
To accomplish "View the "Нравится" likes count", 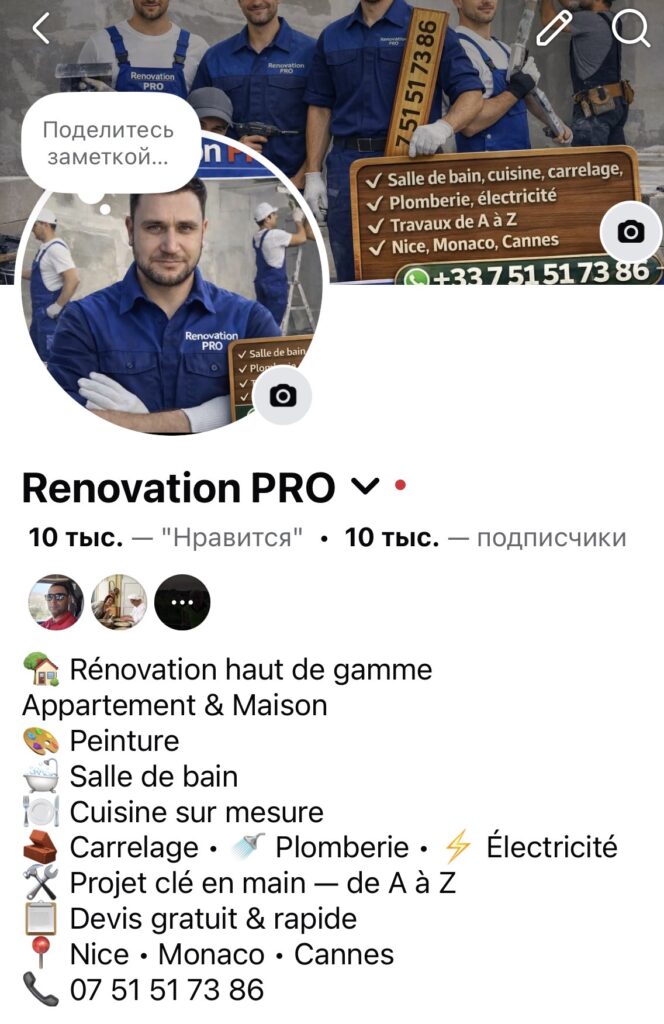I will pos(165,538).
